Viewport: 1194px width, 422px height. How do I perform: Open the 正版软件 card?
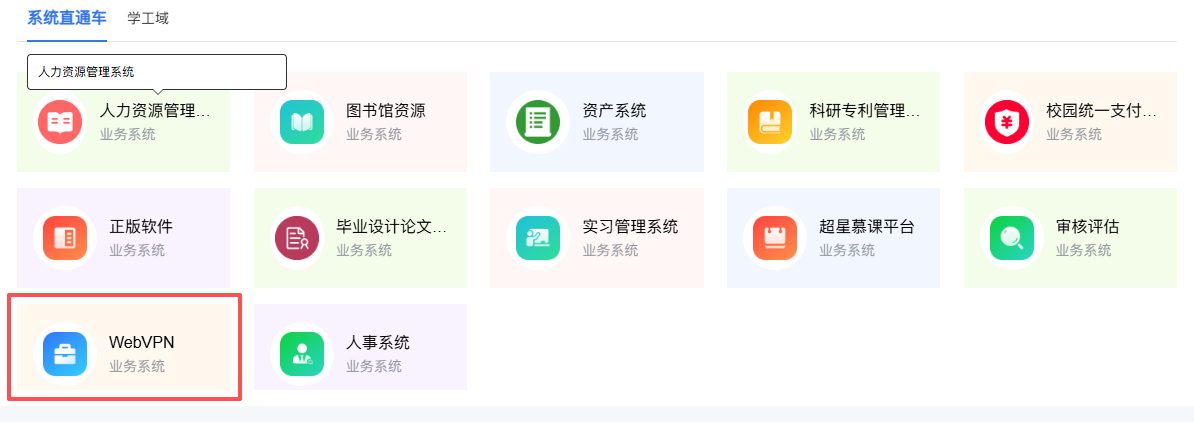coord(124,238)
